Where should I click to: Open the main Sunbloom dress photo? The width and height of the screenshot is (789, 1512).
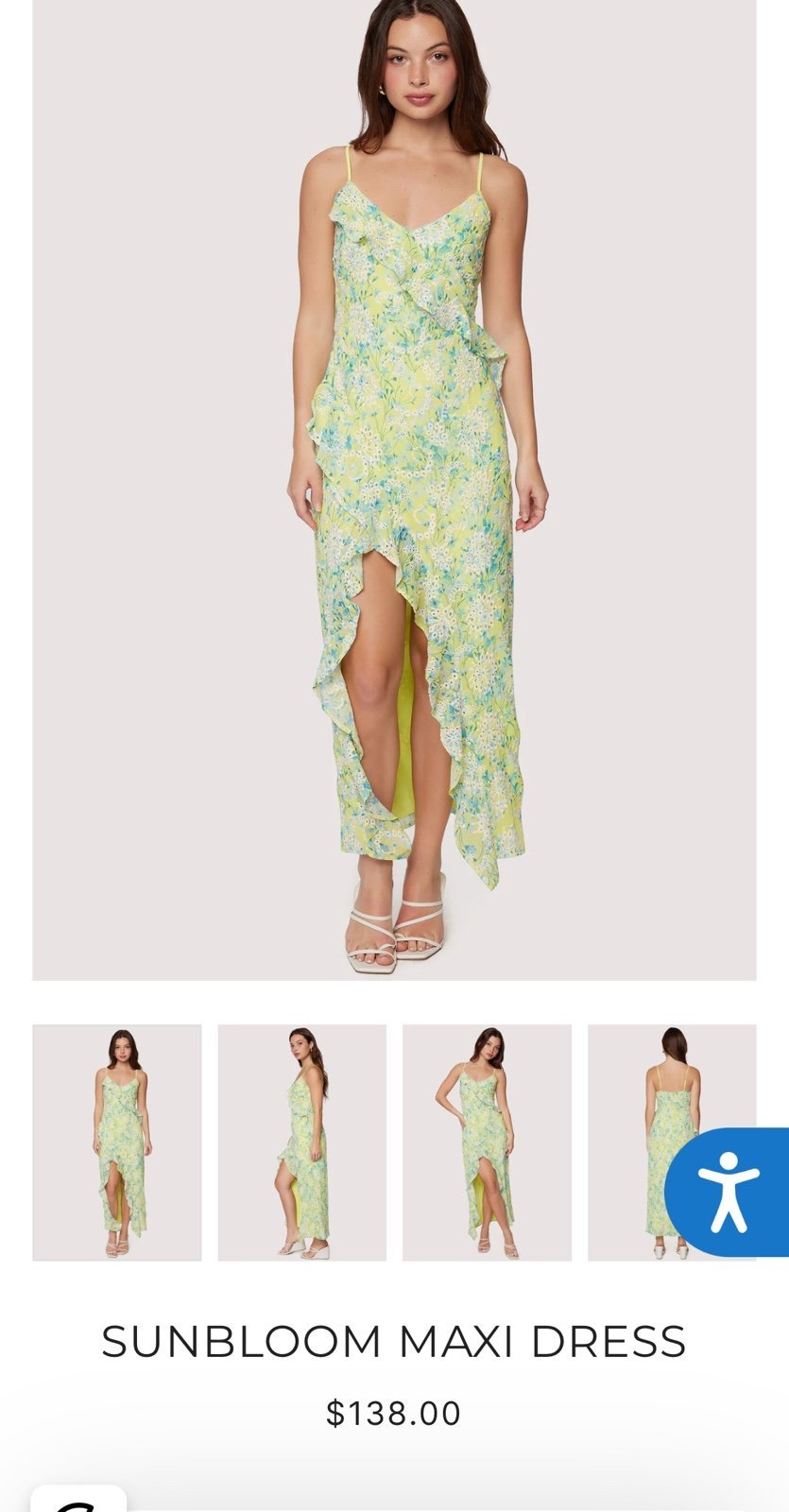click(x=394, y=490)
